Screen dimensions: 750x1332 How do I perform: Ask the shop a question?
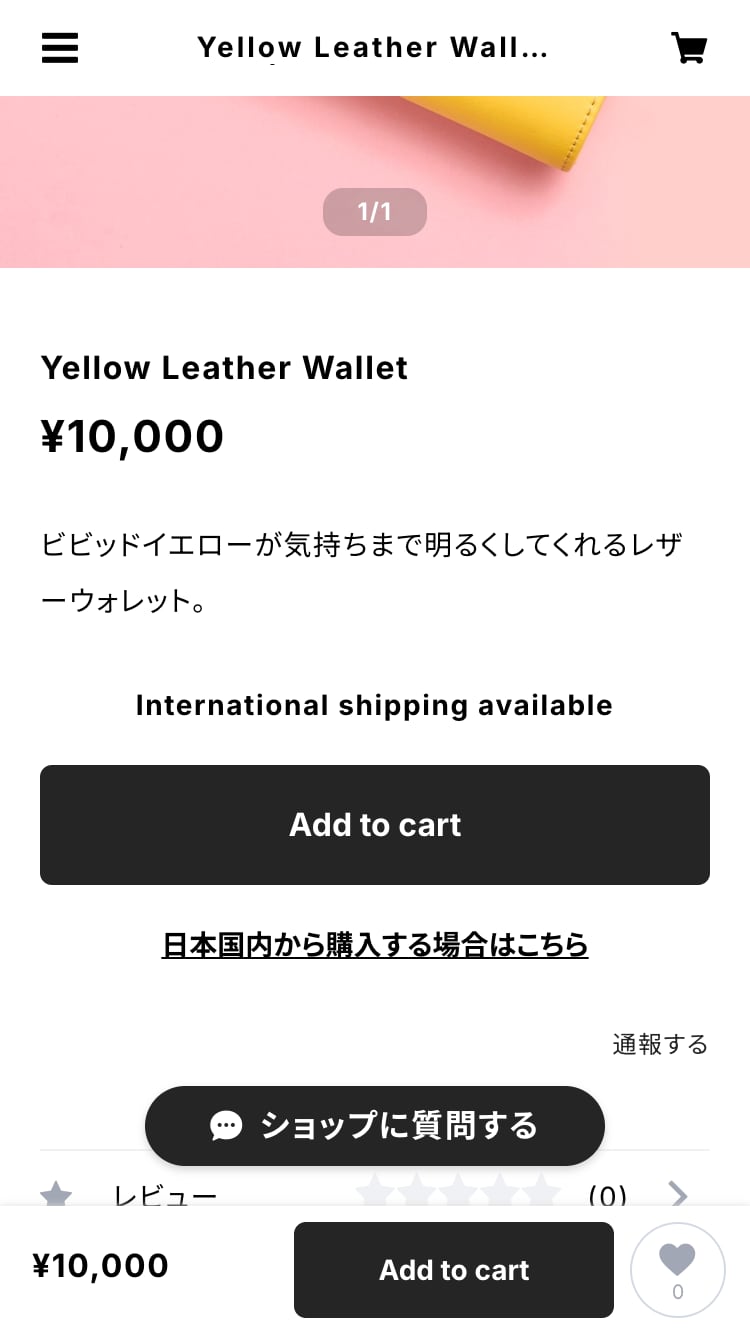pos(375,1126)
